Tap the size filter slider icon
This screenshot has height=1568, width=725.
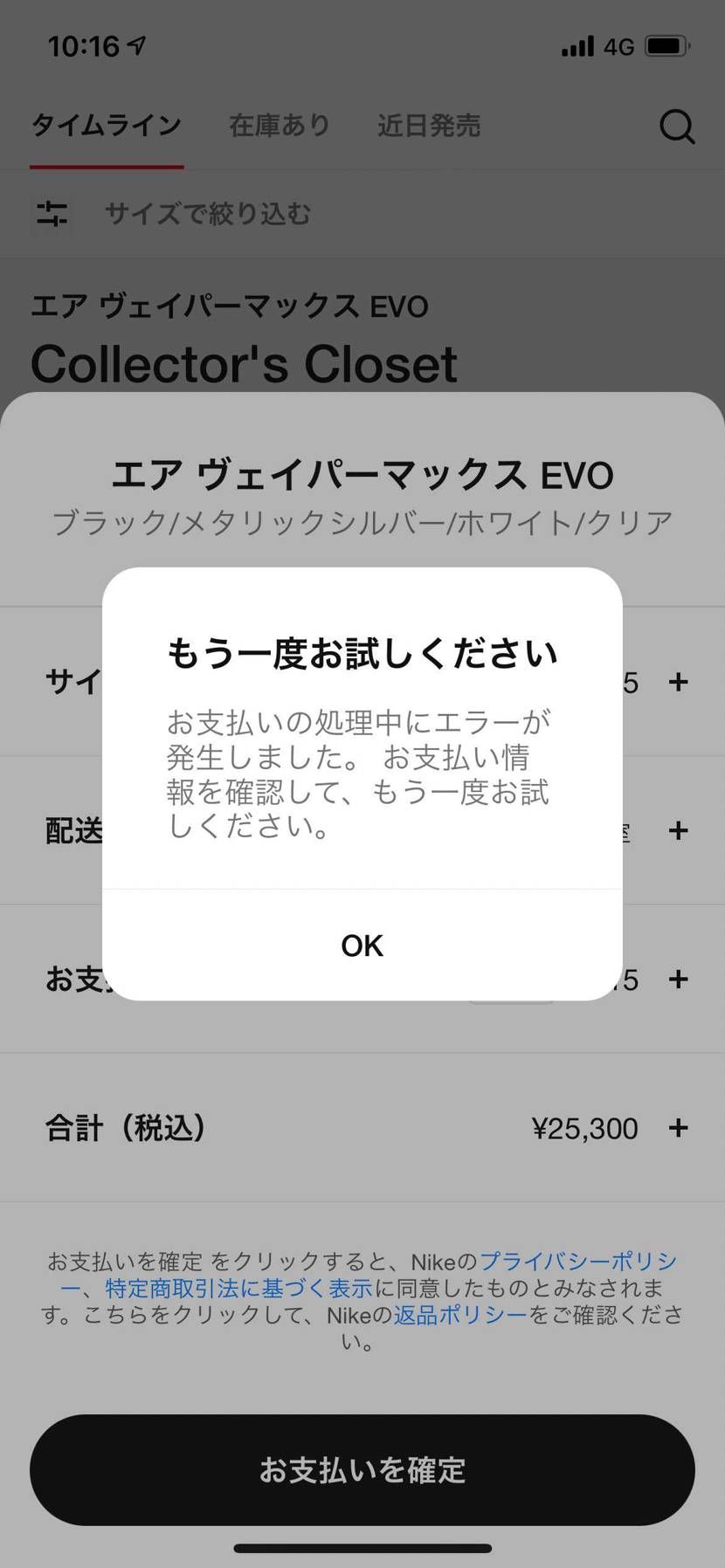coord(52,213)
